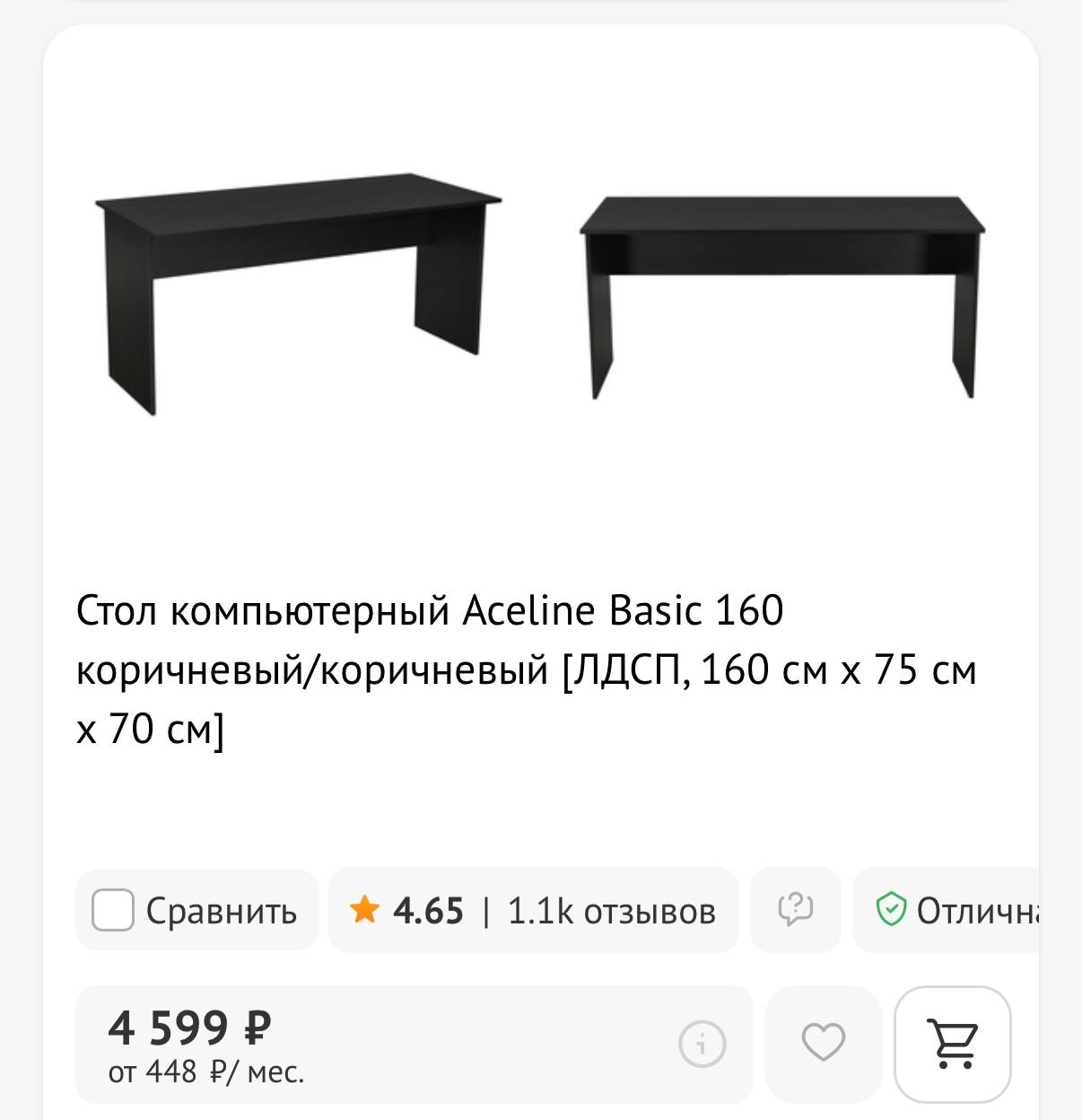
Task: Click the orange star rating icon
Action: pyautogui.click(x=364, y=910)
